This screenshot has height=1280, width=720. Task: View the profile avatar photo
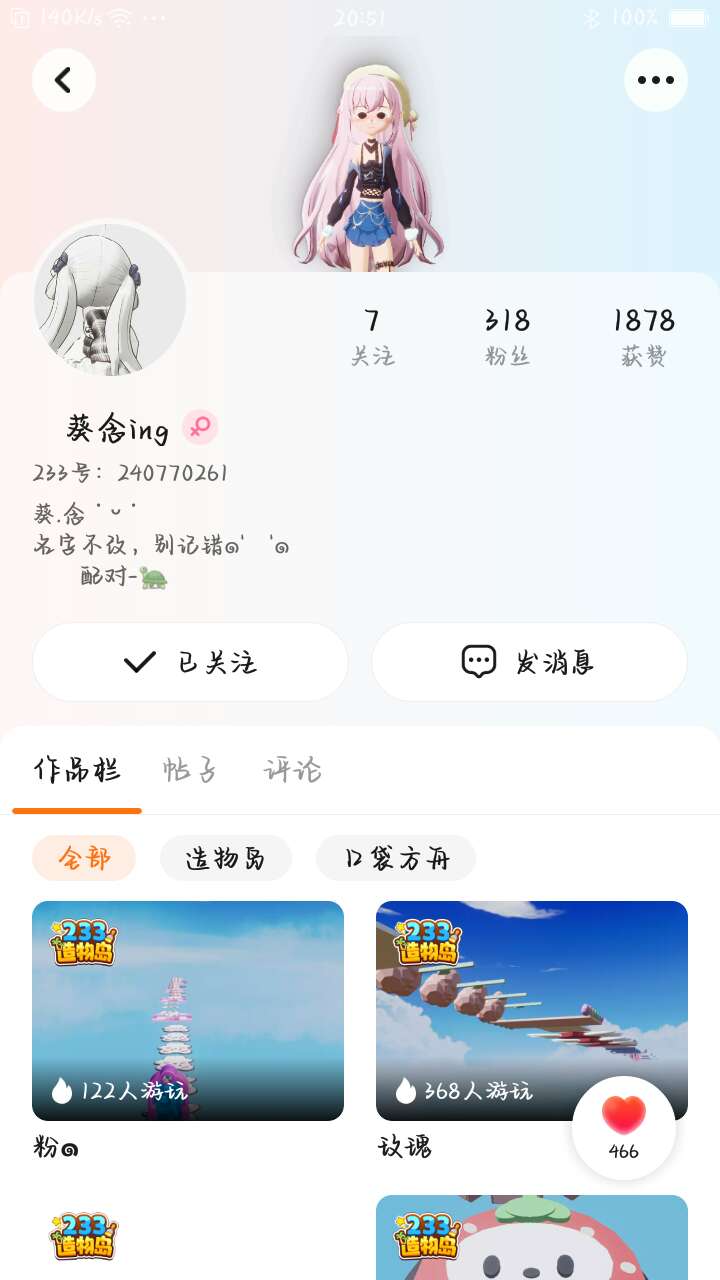click(110, 299)
